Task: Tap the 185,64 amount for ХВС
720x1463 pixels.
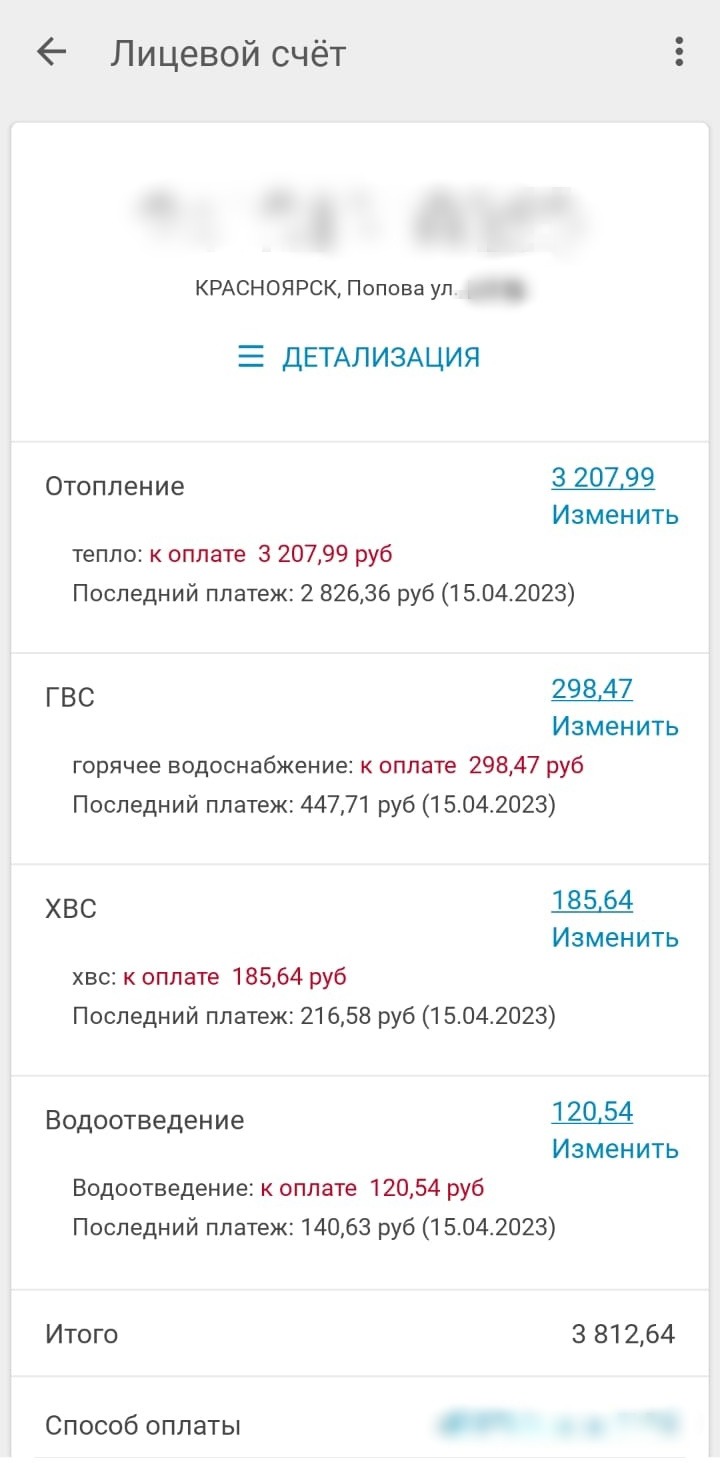Action: point(592,900)
